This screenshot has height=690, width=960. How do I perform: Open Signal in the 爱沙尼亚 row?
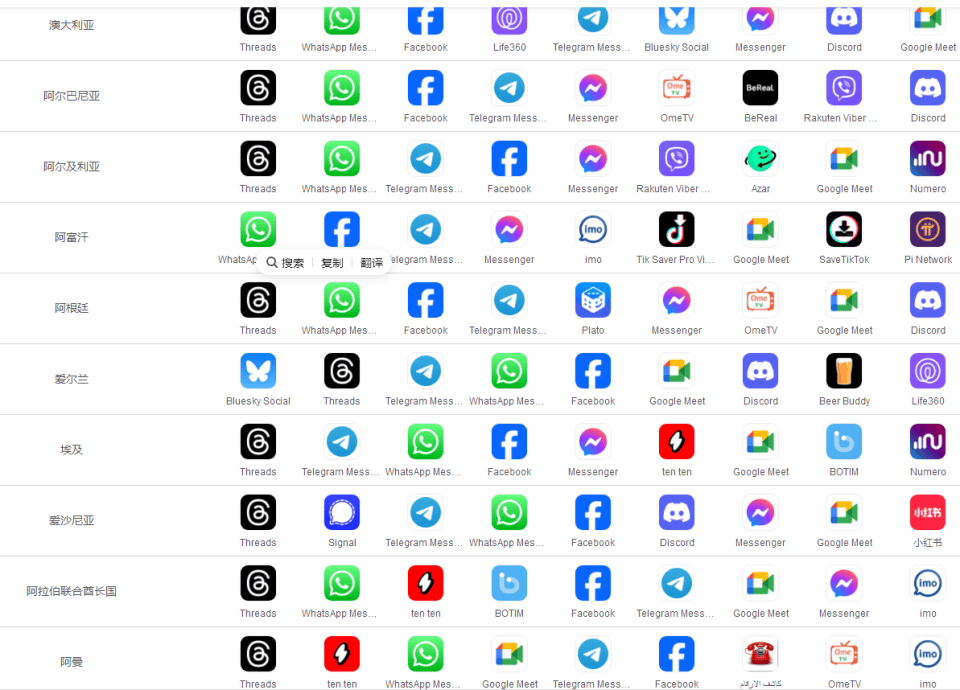[342, 514]
